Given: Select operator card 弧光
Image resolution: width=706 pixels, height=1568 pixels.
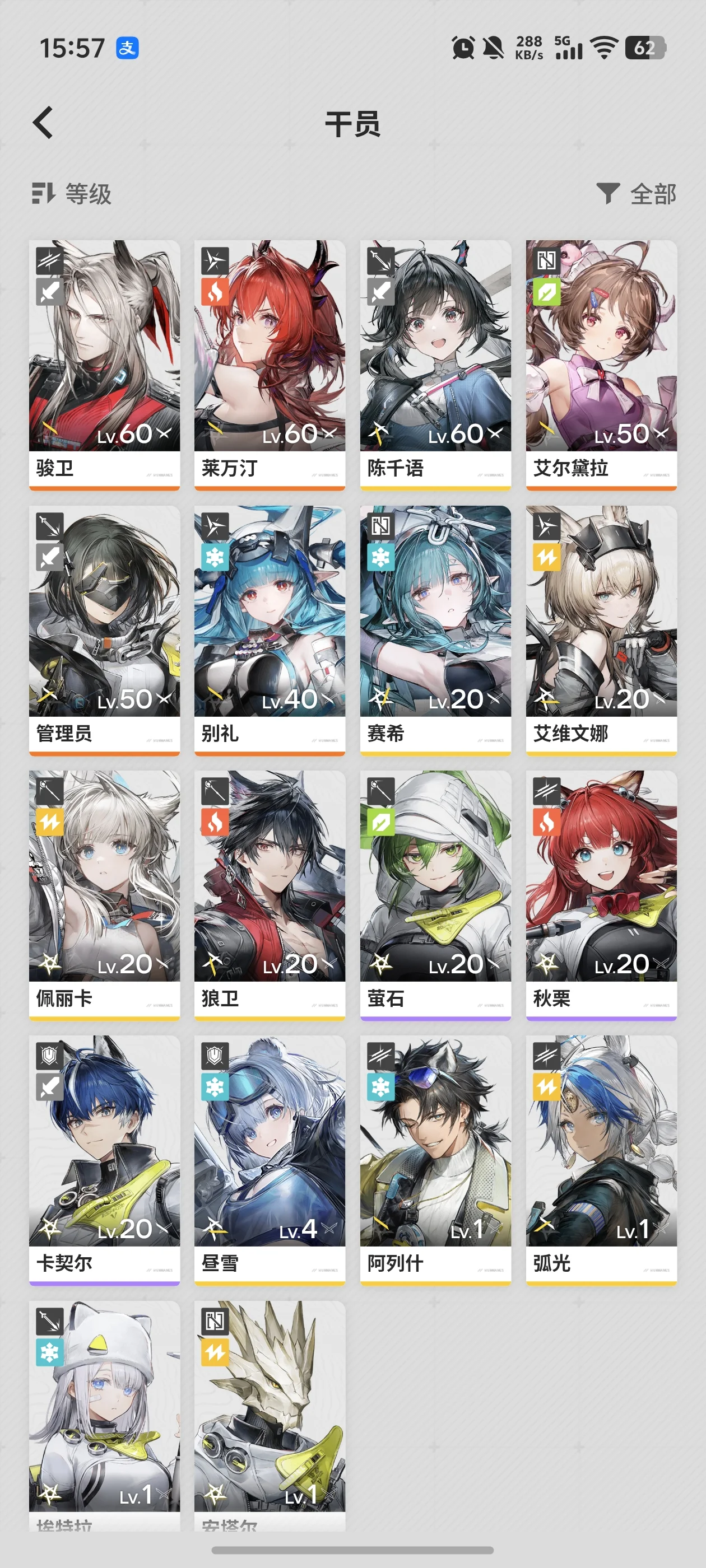Looking at the screenshot, I should coord(601,1159).
